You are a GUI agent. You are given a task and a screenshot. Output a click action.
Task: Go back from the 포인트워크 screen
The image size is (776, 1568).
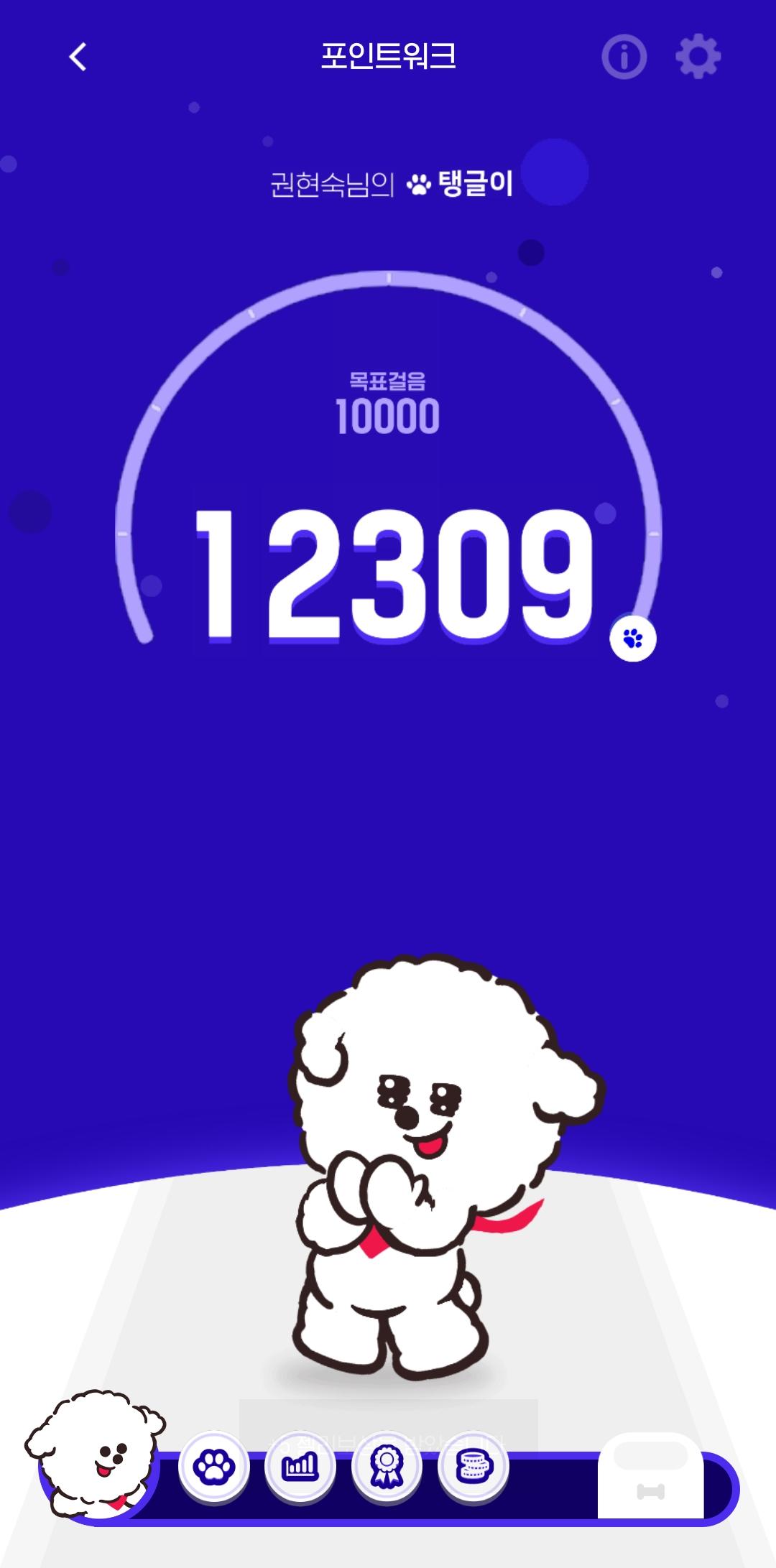(78, 57)
